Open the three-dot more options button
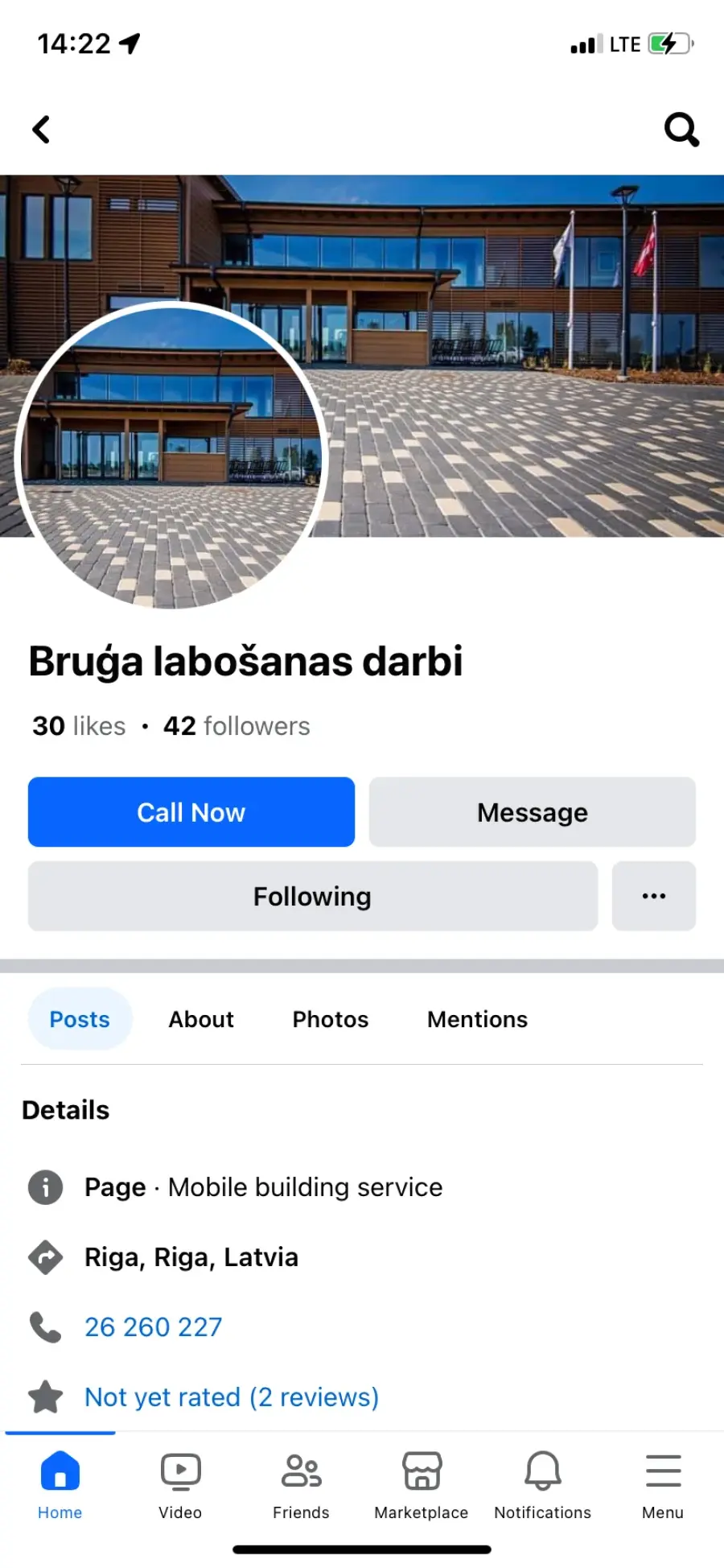Viewport: 724px width, 1568px height. click(654, 896)
